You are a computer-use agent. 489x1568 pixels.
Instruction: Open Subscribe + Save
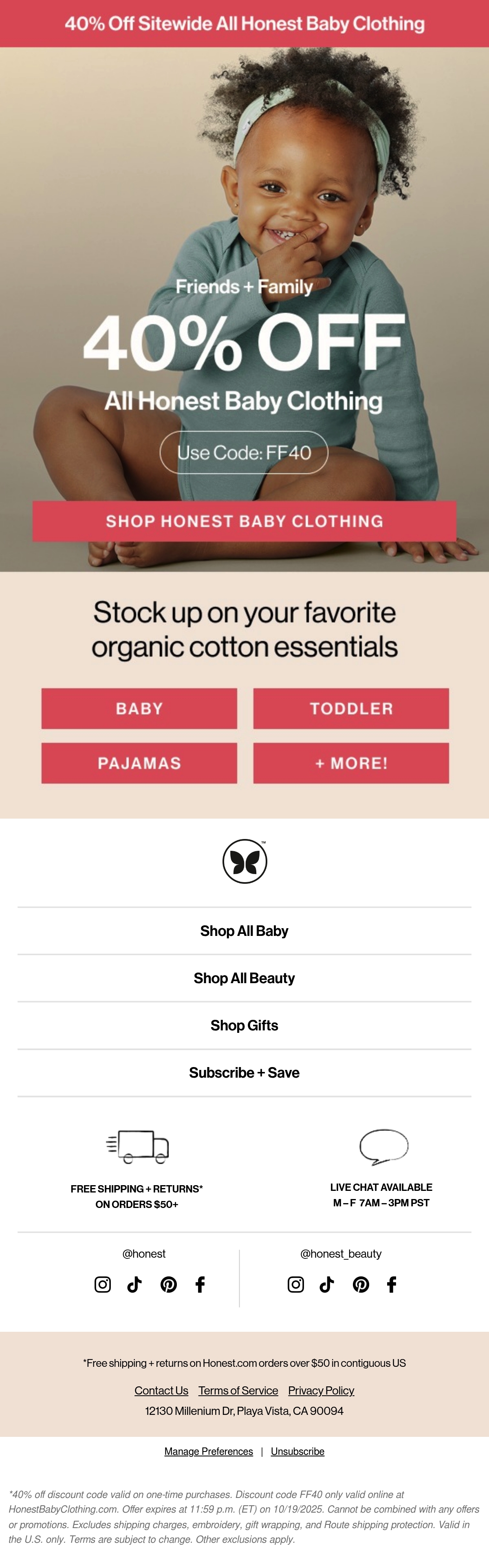point(244,1072)
